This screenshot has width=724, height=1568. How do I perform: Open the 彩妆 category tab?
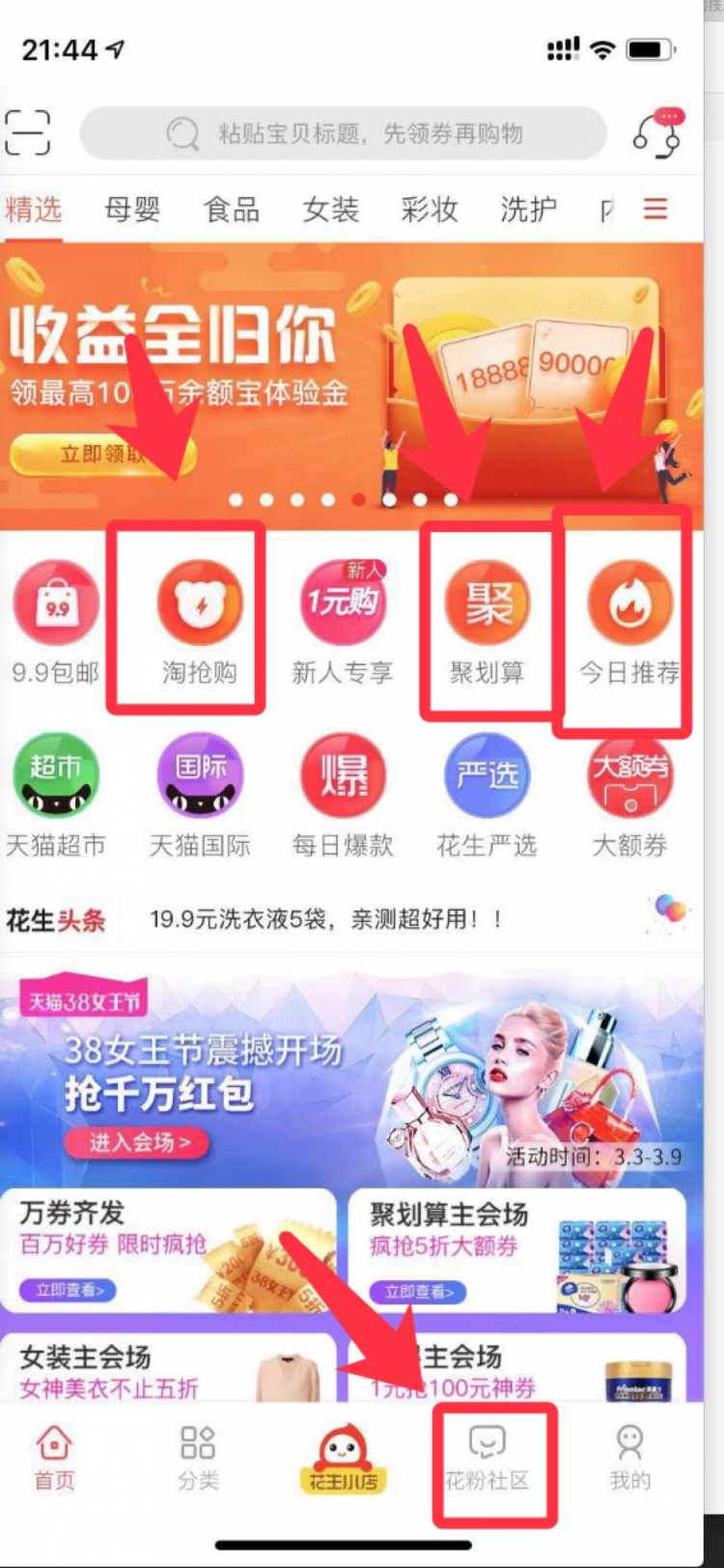pos(429,209)
